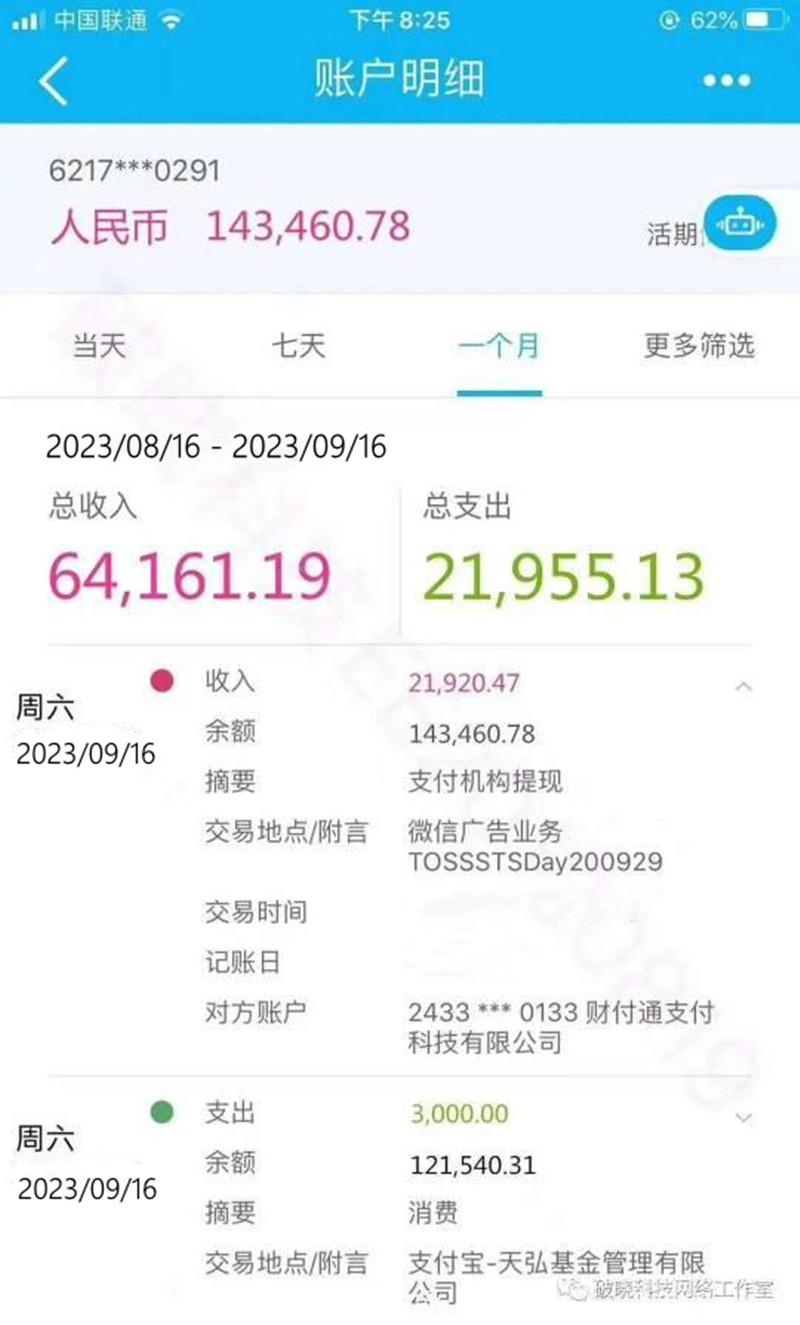The width and height of the screenshot is (800, 1325).
Task: Switch to the 七天 tab
Action: click(299, 347)
